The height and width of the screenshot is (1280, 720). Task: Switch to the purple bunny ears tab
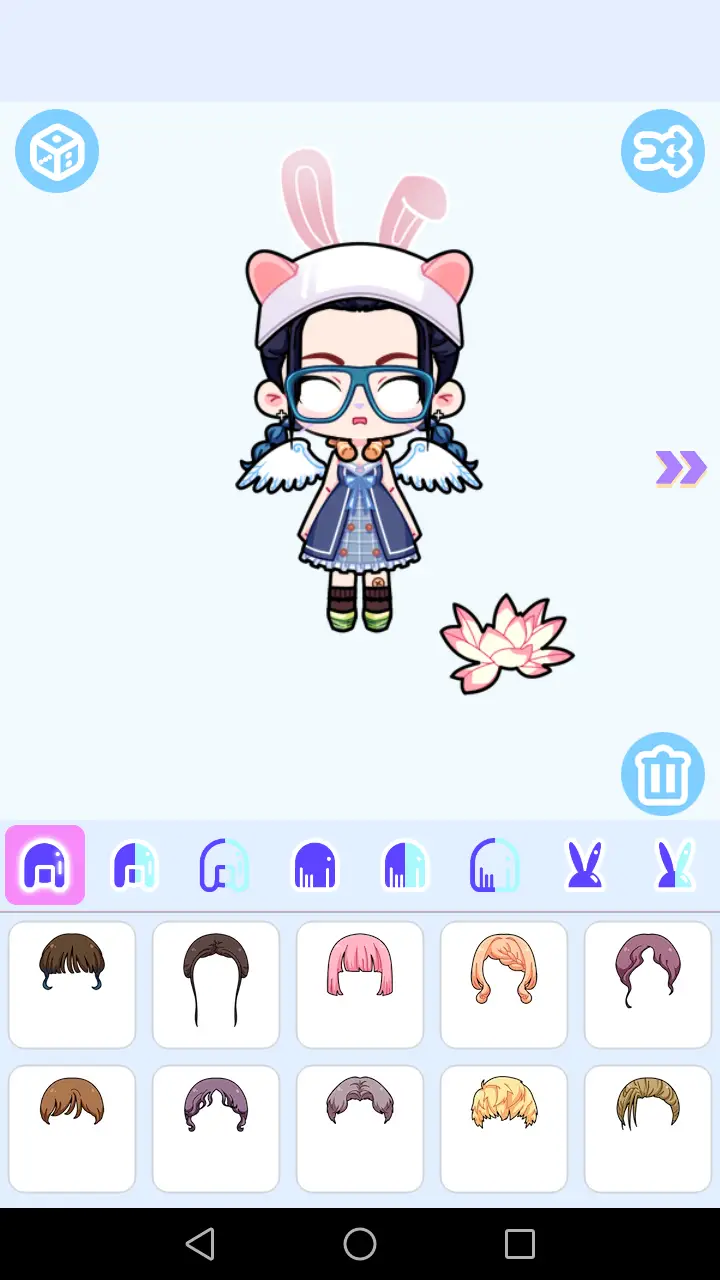tap(585, 865)
